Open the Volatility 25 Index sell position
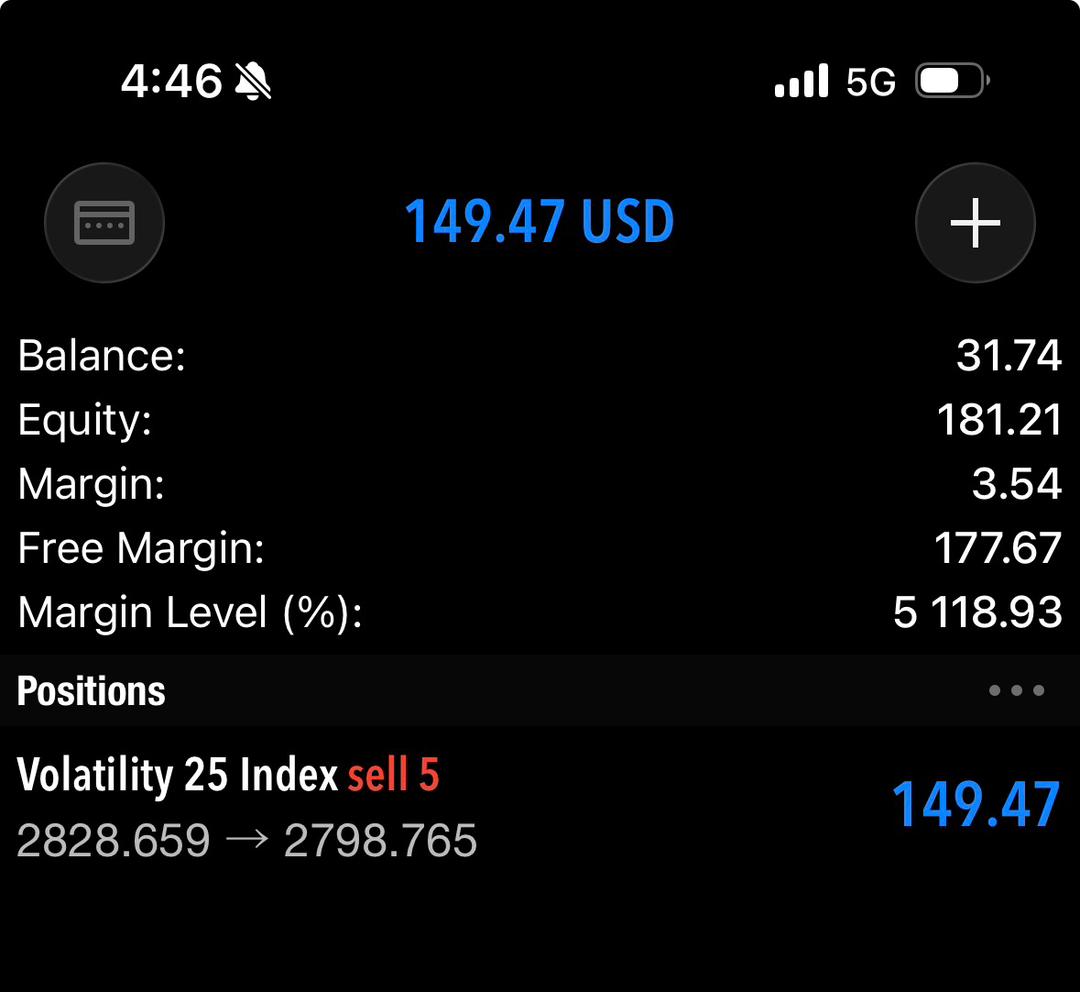Image resolution: width=1080 pixels, height=992 pixels. 538,806
